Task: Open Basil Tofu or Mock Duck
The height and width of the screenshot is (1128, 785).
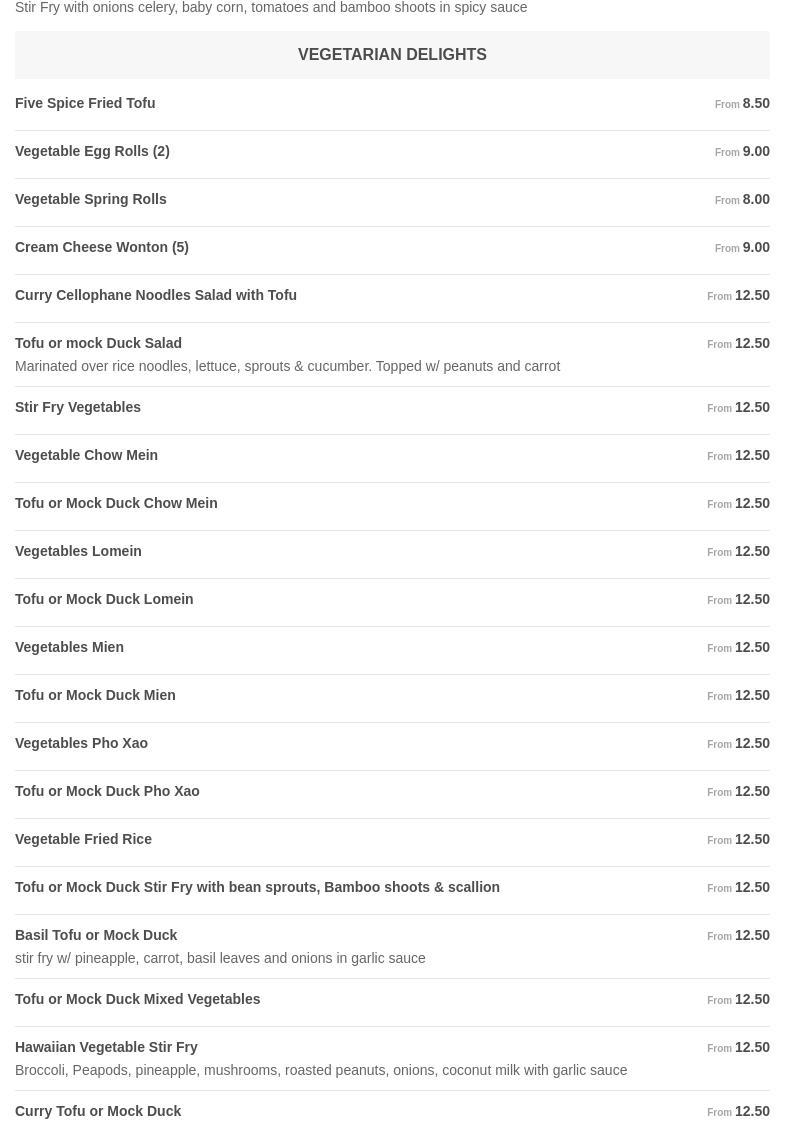Action: 96,935
